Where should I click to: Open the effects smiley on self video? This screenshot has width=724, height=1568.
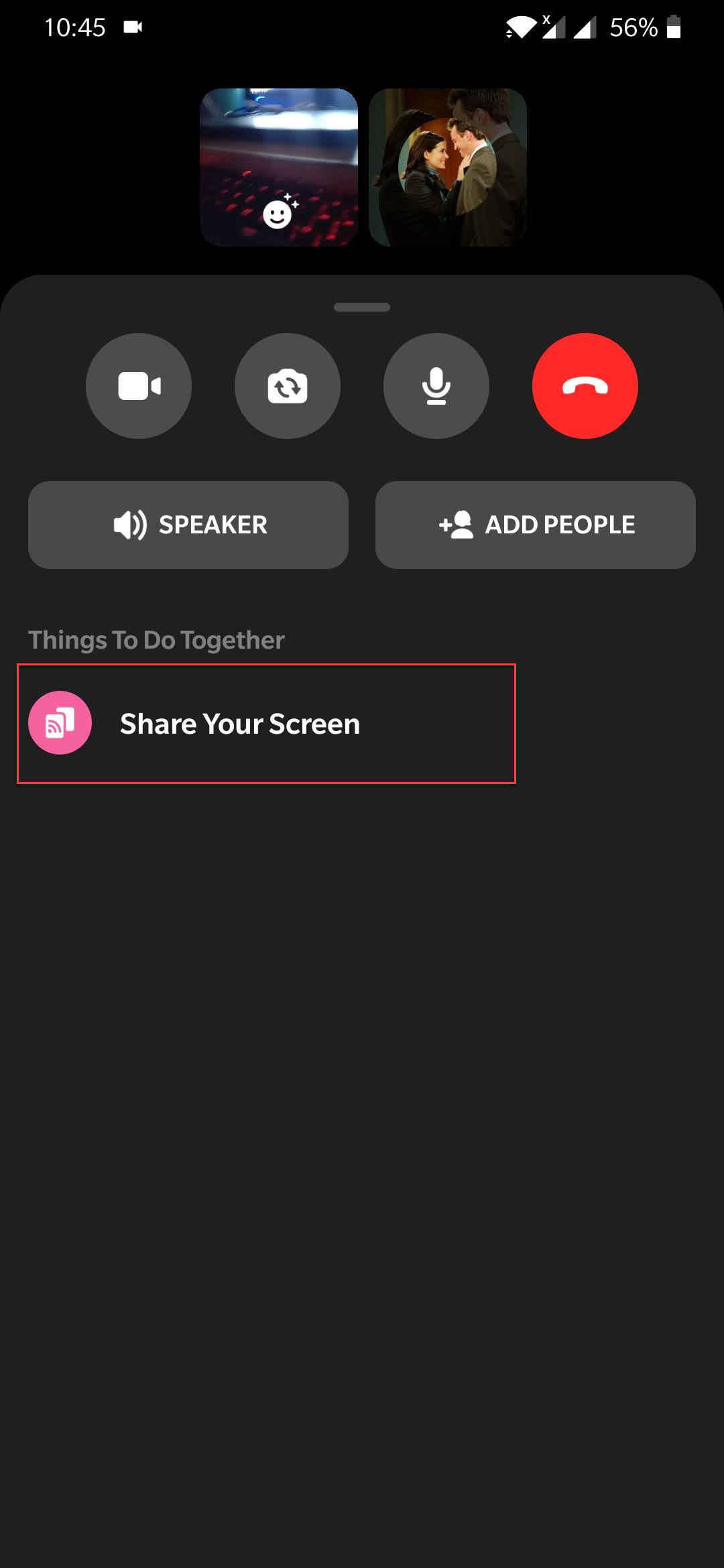(x=279, y=212)
